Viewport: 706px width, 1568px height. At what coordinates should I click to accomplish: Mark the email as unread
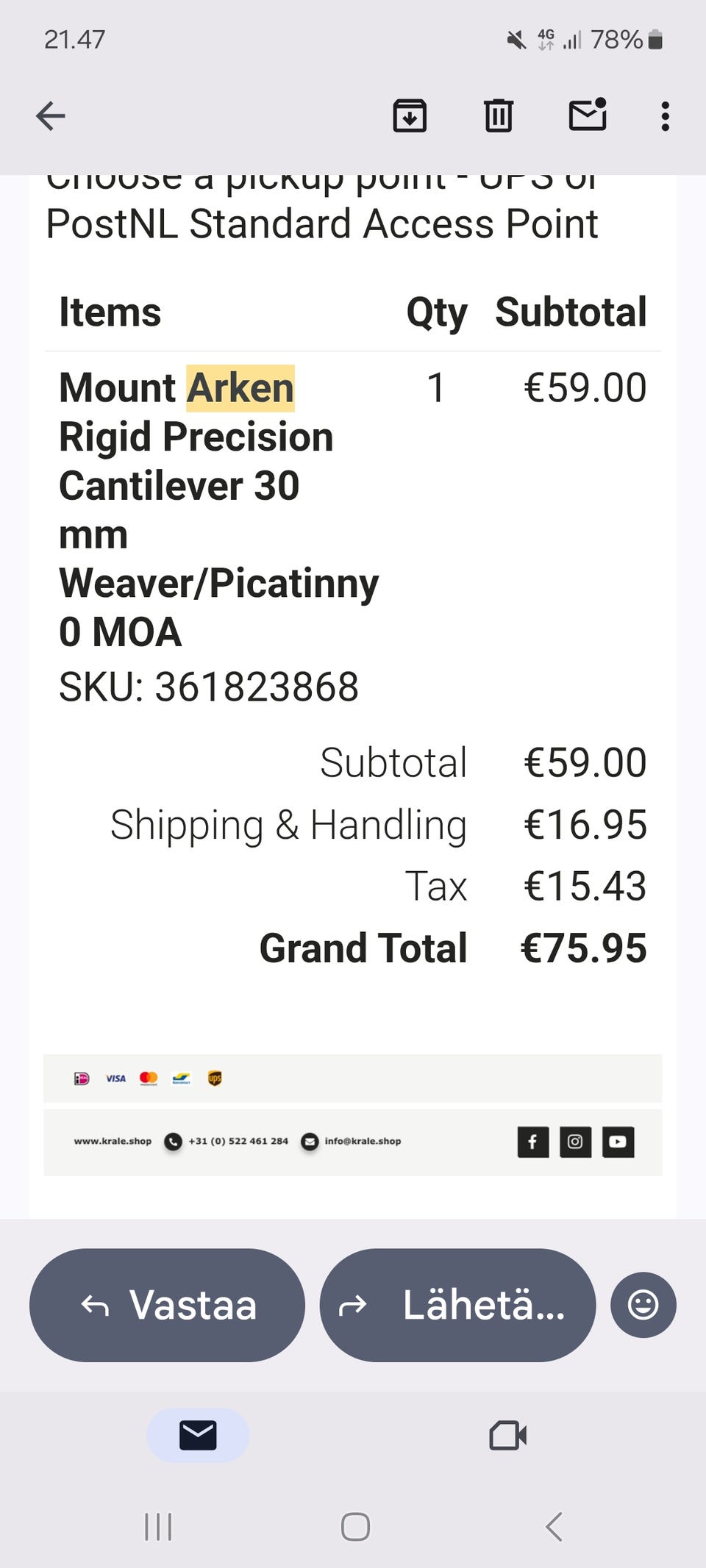coord(588,115)
